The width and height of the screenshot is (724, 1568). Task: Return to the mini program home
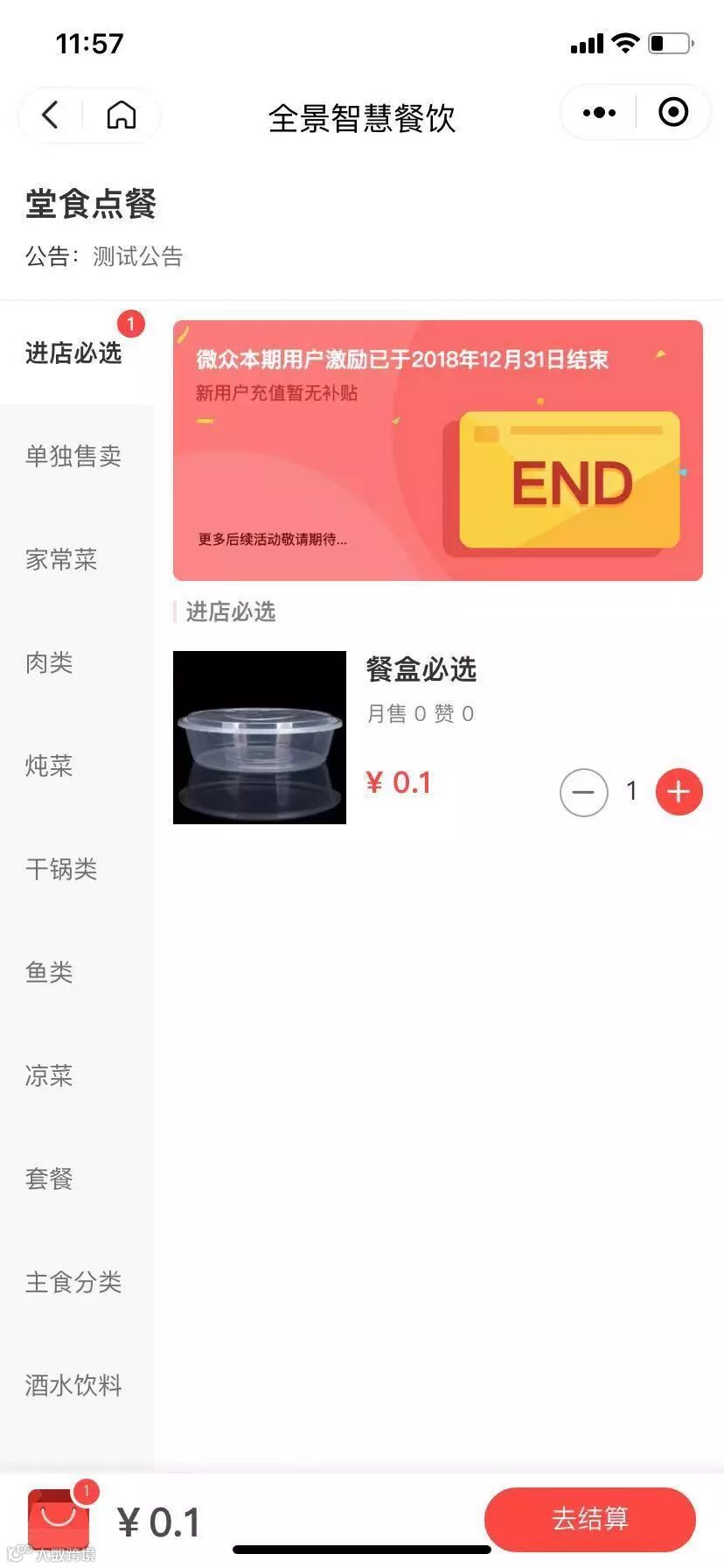pos(122,115)
